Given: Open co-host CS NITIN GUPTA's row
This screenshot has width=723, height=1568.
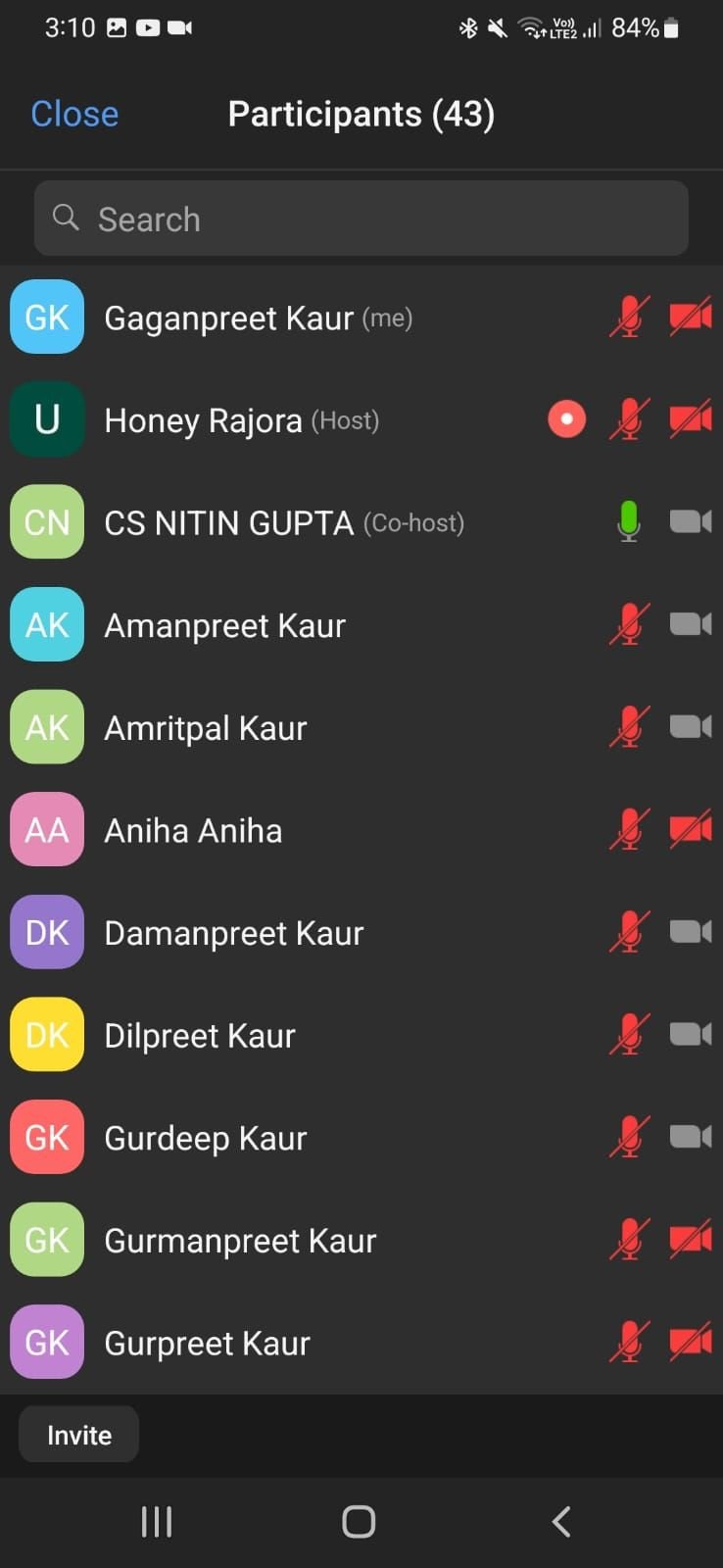Looking at the screenshot, I should (x=361, y=522).
